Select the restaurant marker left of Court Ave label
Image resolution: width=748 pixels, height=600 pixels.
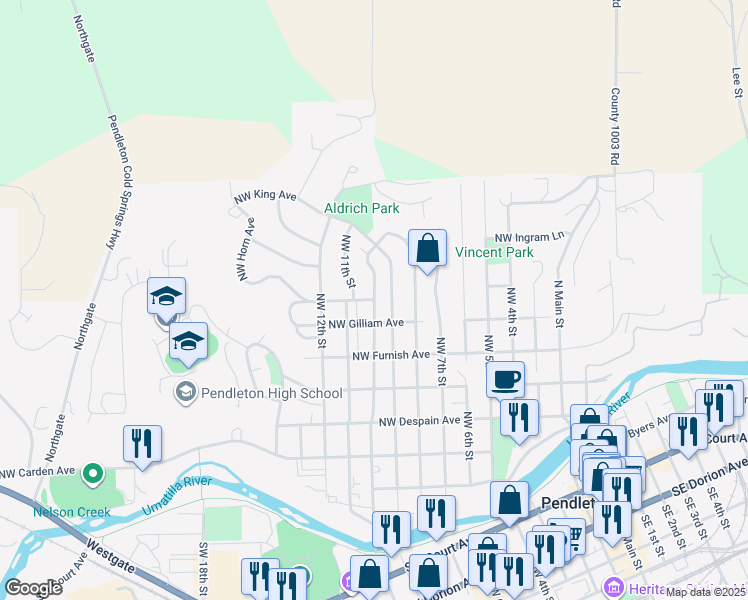tap(688, 433)
